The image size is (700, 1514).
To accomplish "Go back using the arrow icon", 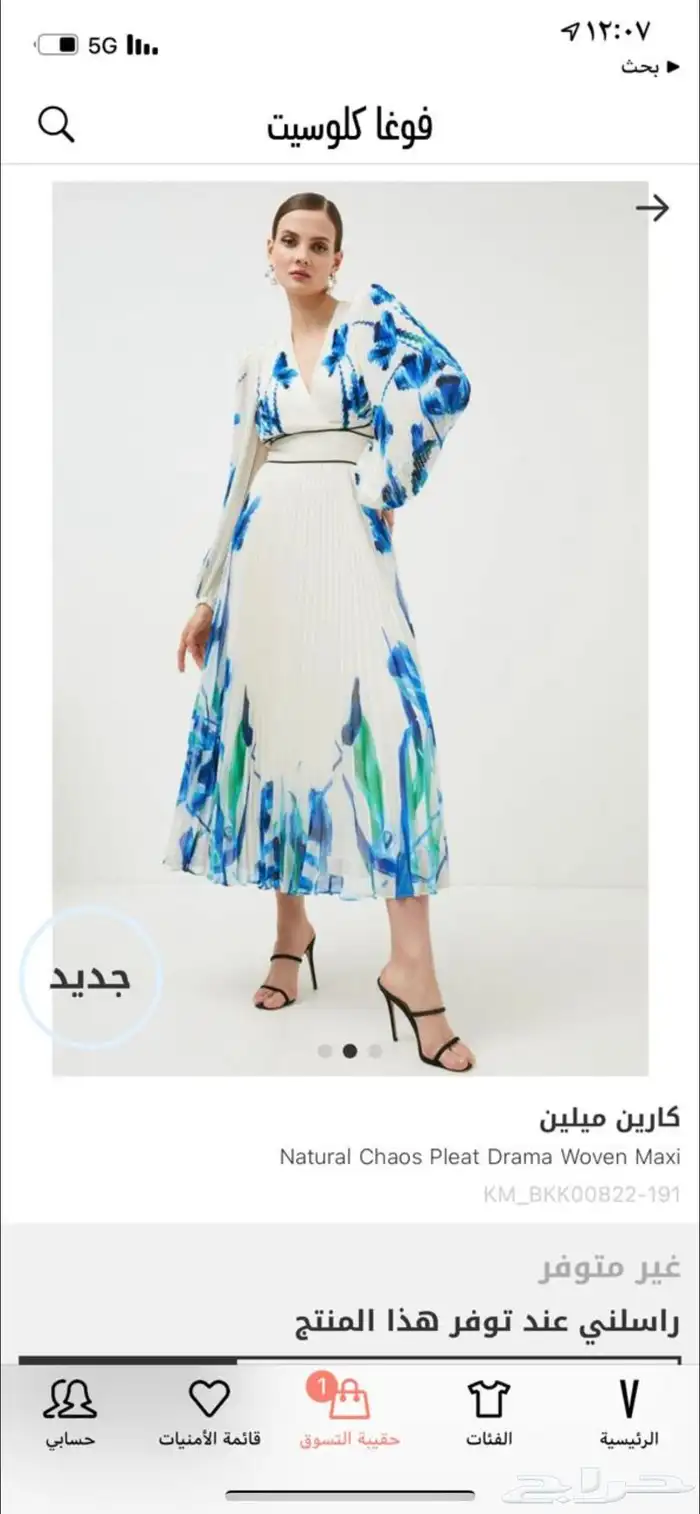I will [652, 208].
